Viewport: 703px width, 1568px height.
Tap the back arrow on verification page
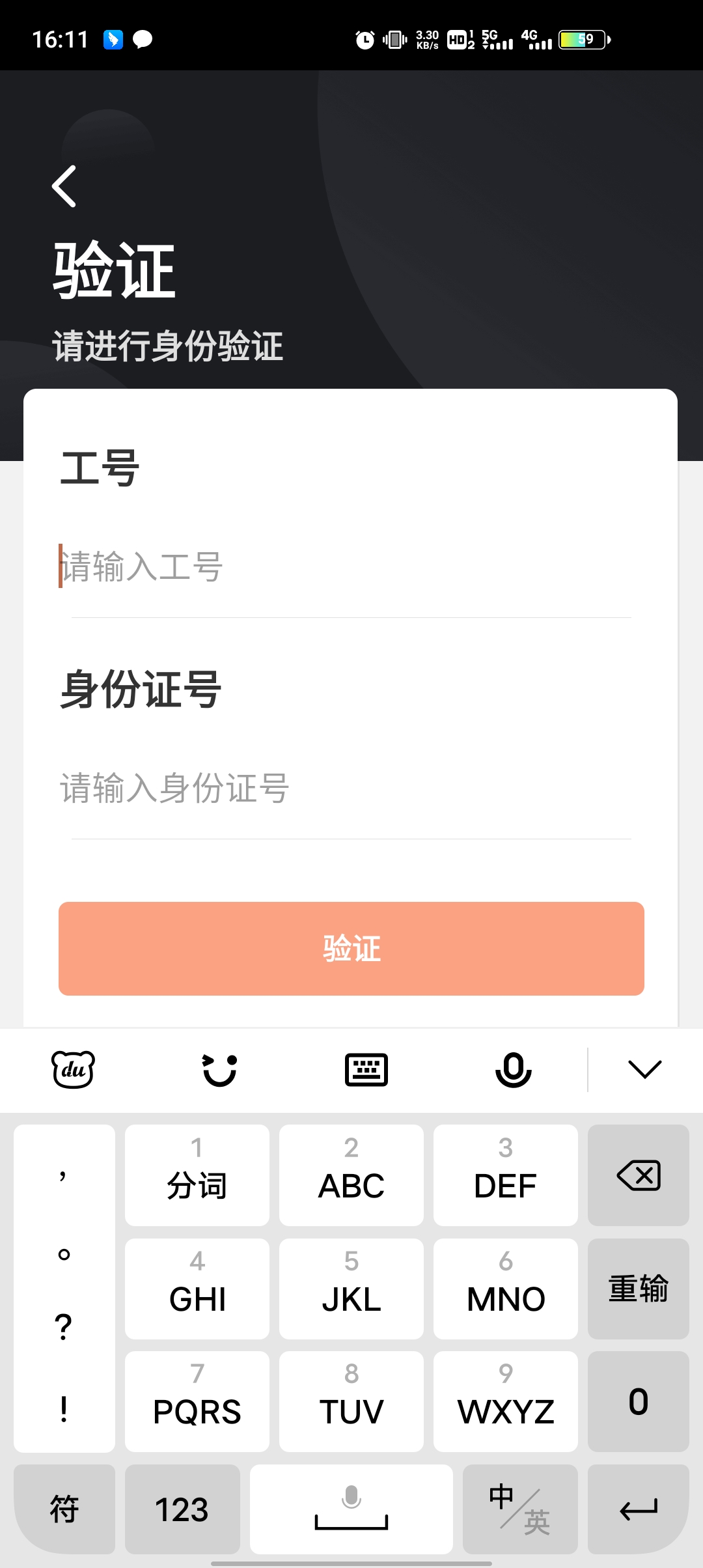pos(64,186)
